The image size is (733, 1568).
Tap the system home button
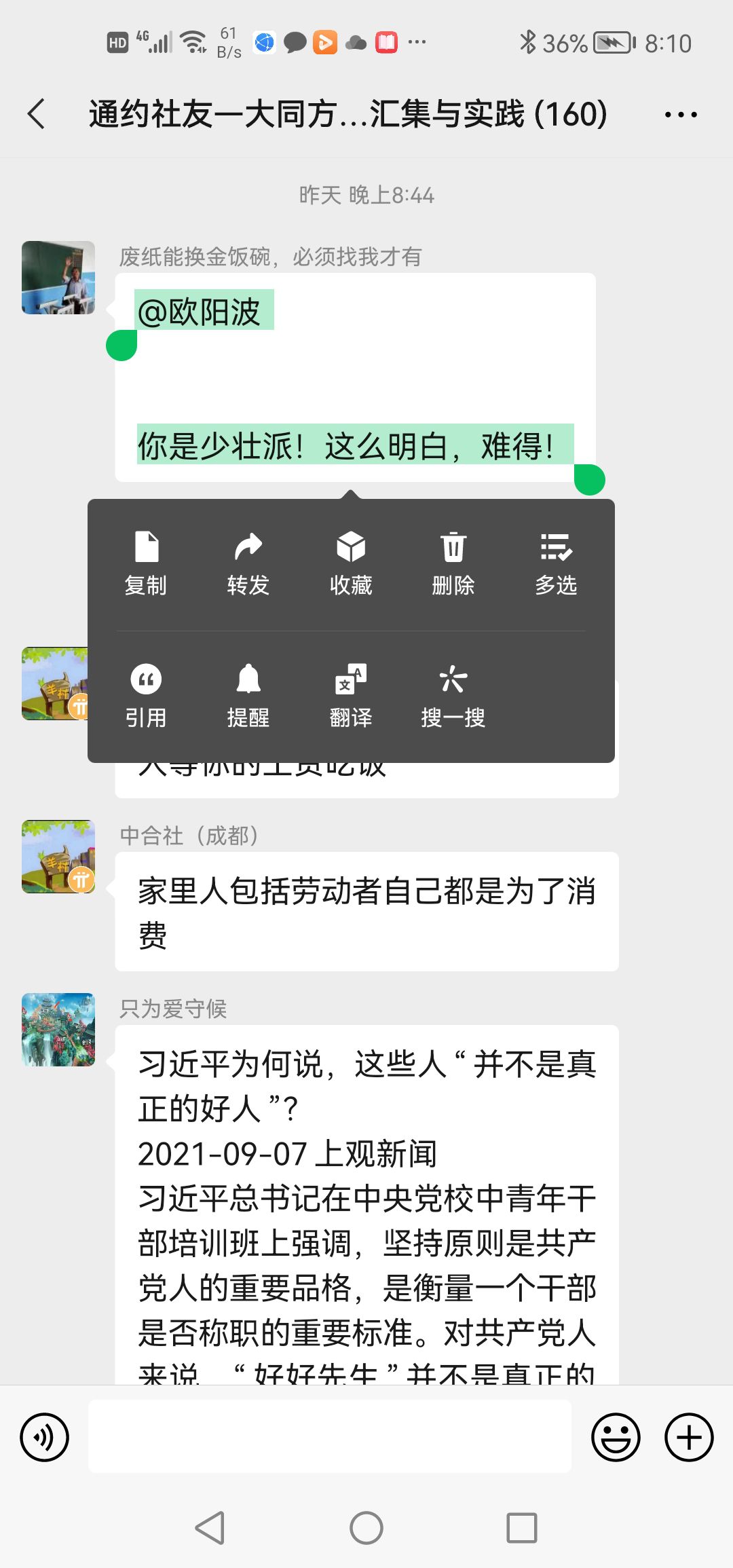point(366,1528)
